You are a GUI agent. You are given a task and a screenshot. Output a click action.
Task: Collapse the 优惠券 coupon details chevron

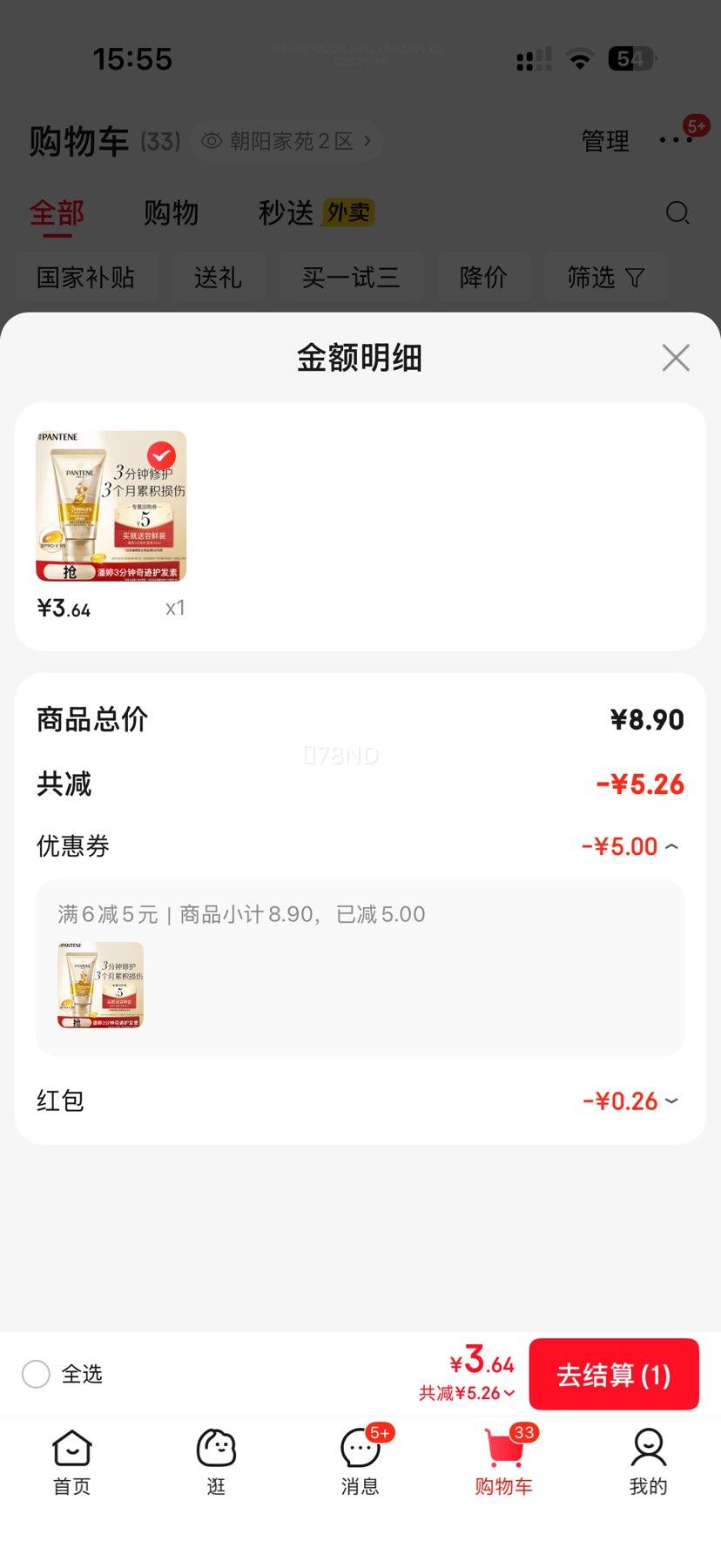670,845
